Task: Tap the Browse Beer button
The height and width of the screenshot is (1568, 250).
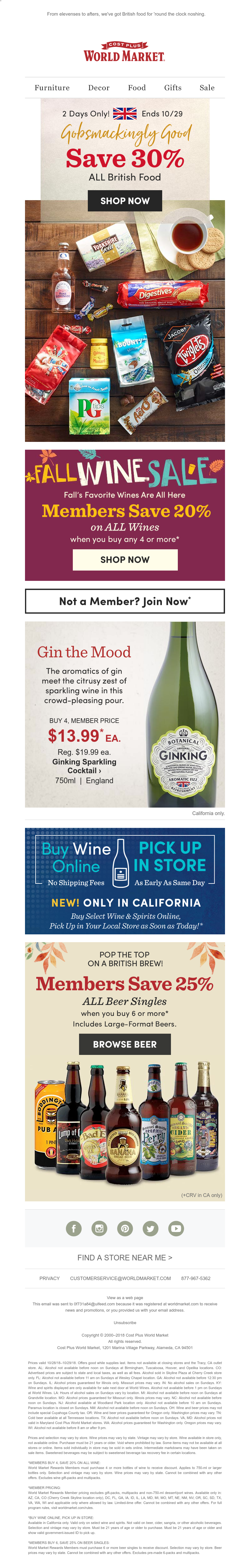Action: click(x=125, y=1045)
